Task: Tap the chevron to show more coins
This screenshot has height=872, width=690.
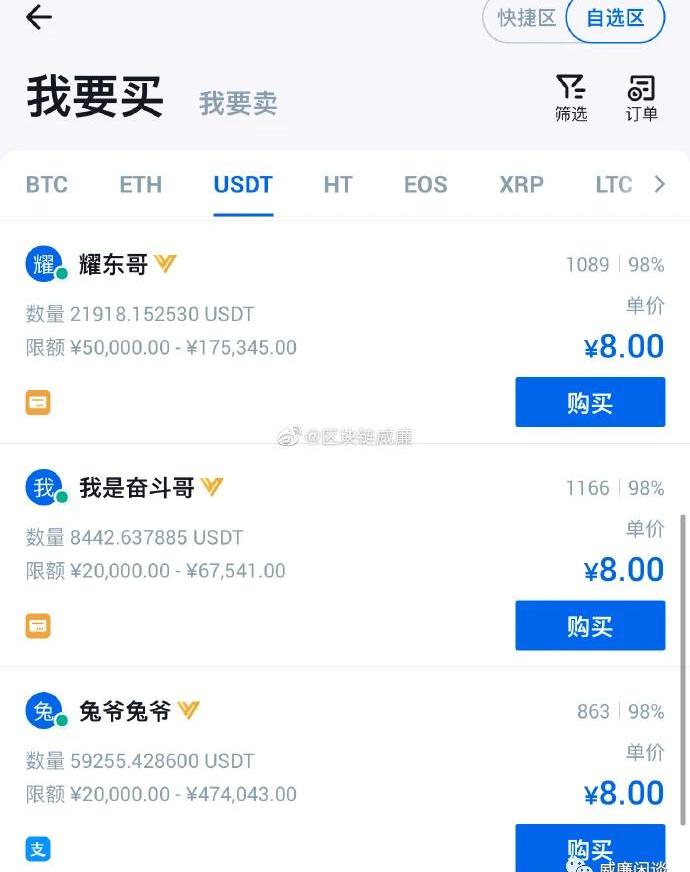Action: [x=659, y=184]
